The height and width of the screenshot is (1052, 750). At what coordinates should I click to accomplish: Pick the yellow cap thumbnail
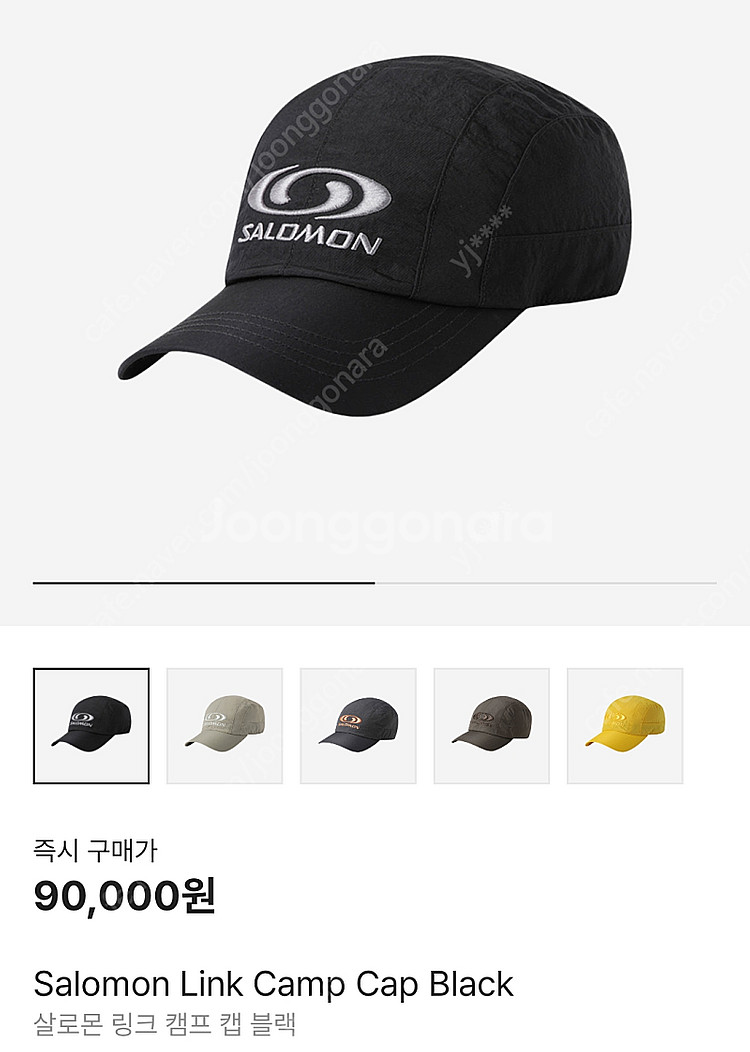click(625, 726)
